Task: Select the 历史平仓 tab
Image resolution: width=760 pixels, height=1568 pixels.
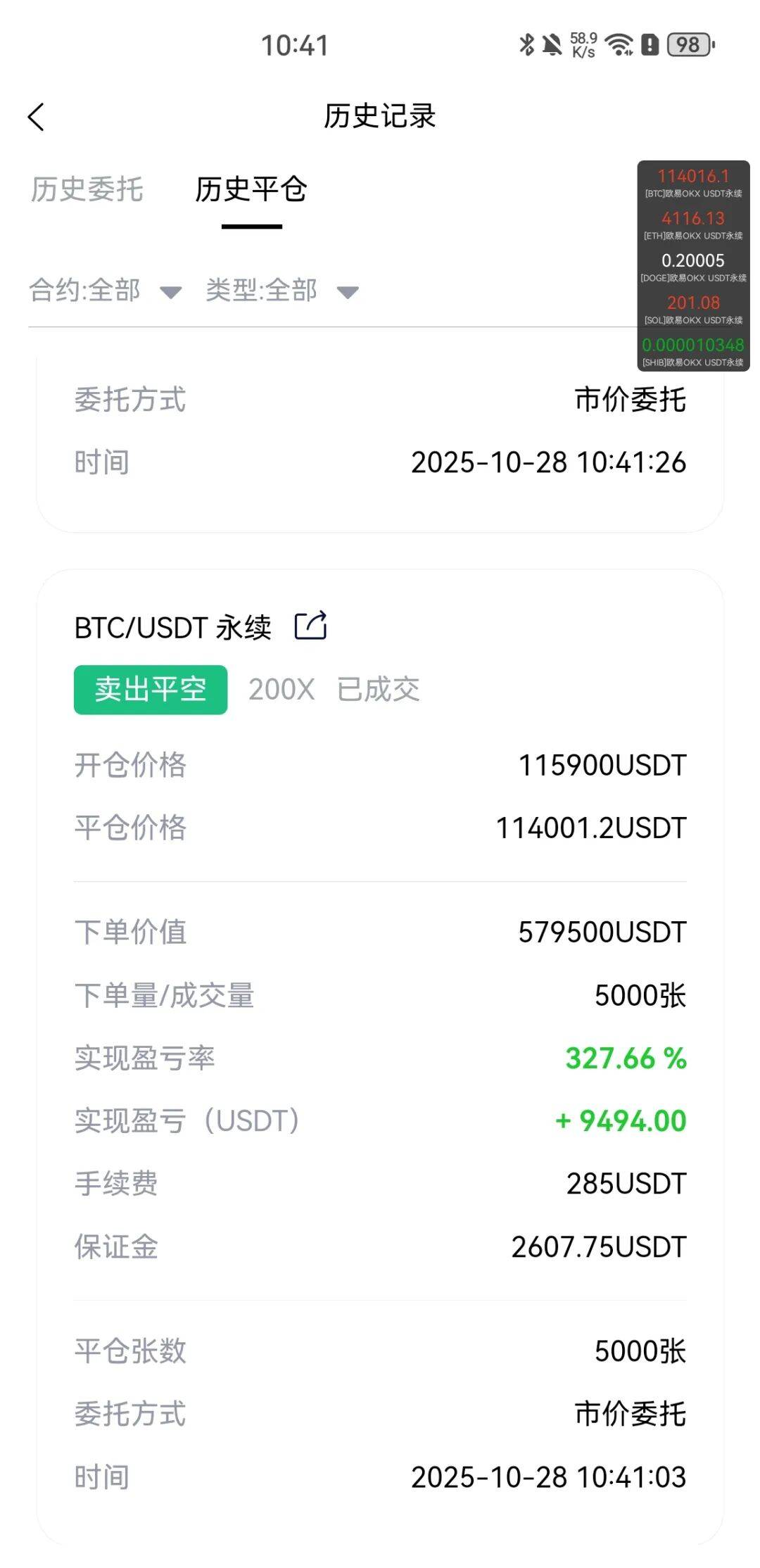Action: point(251,189)
